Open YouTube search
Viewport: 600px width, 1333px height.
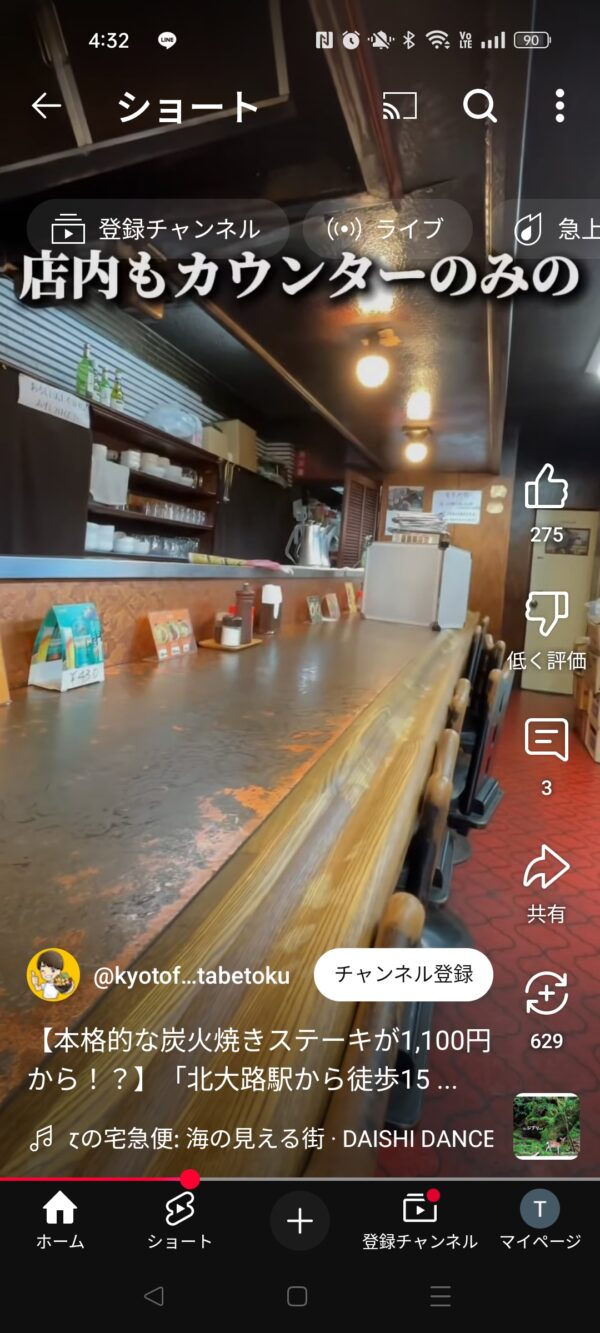[480, 105]
